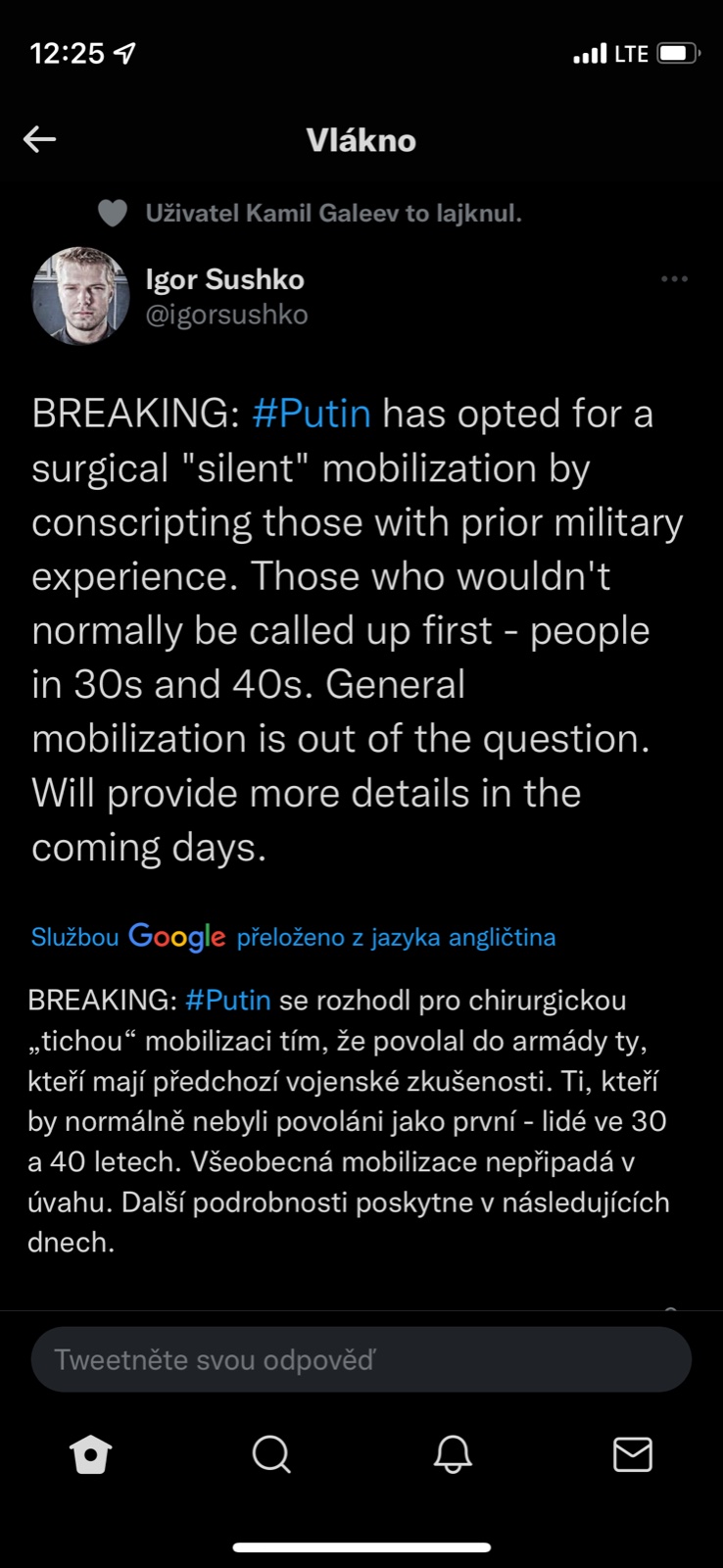This screenshot has height=1568, width=723.
Task: Tap the 'Tweetněte svou odpověď' reply field
Action: [361, 1359]
